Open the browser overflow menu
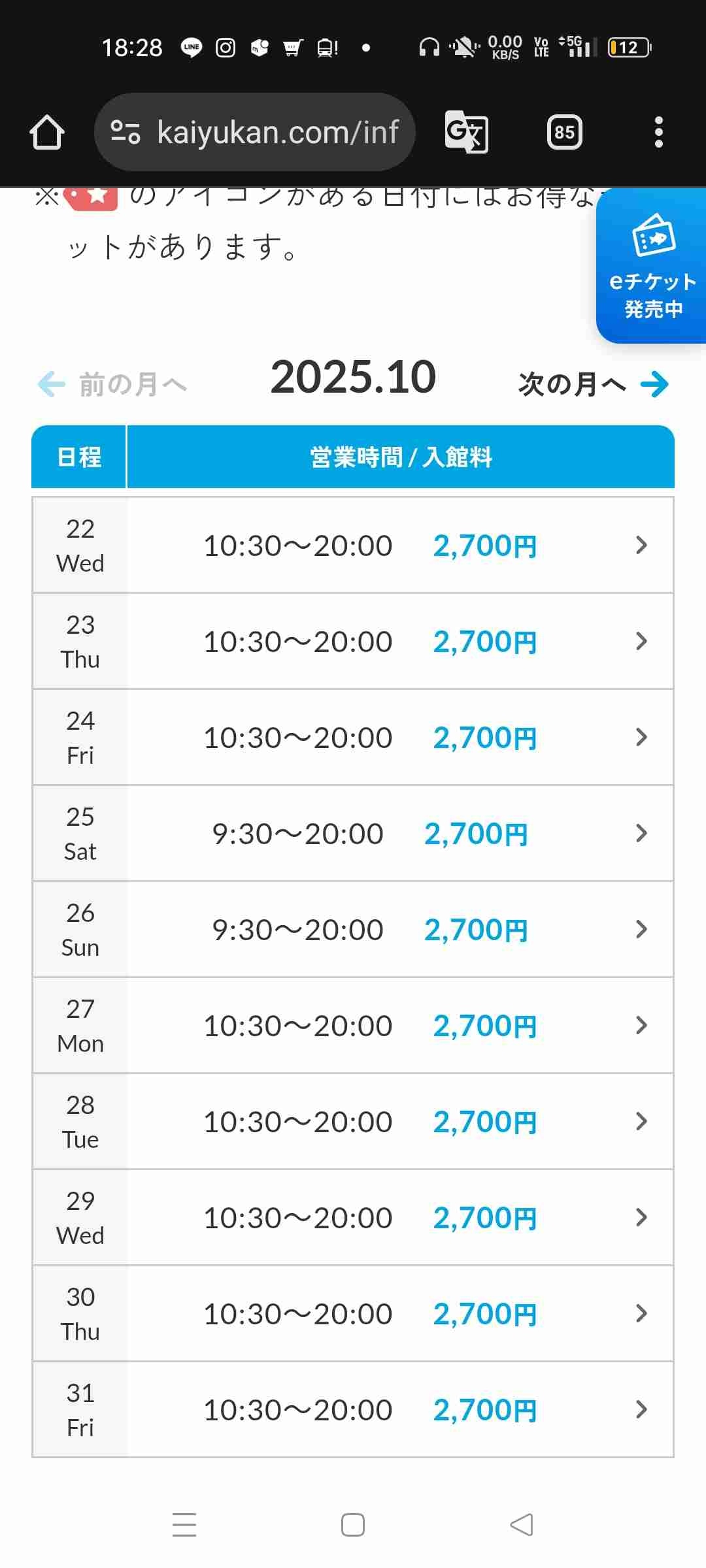The width and height of the screenshot is (706, 1568). tap(658, 133)
